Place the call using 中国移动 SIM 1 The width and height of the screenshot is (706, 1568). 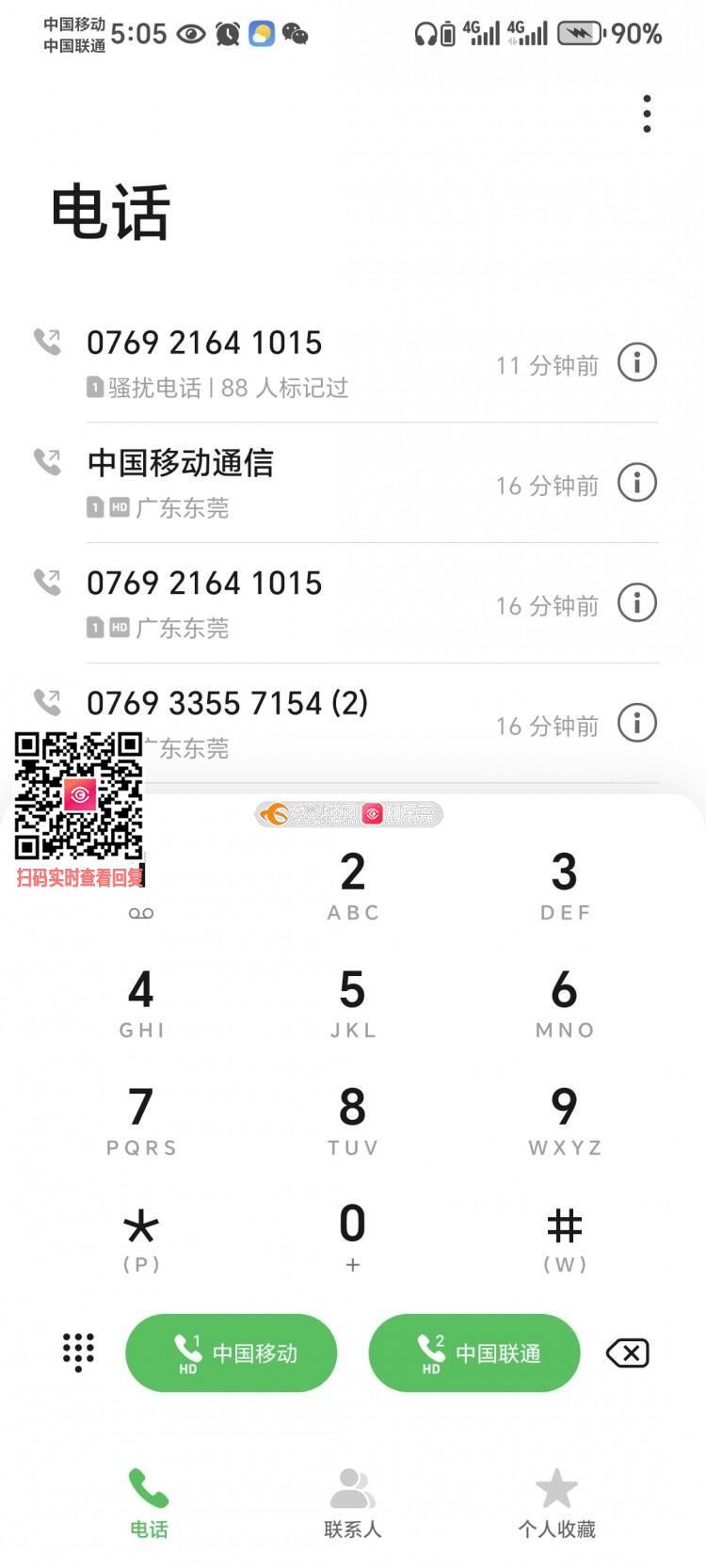pos(232,1352)
